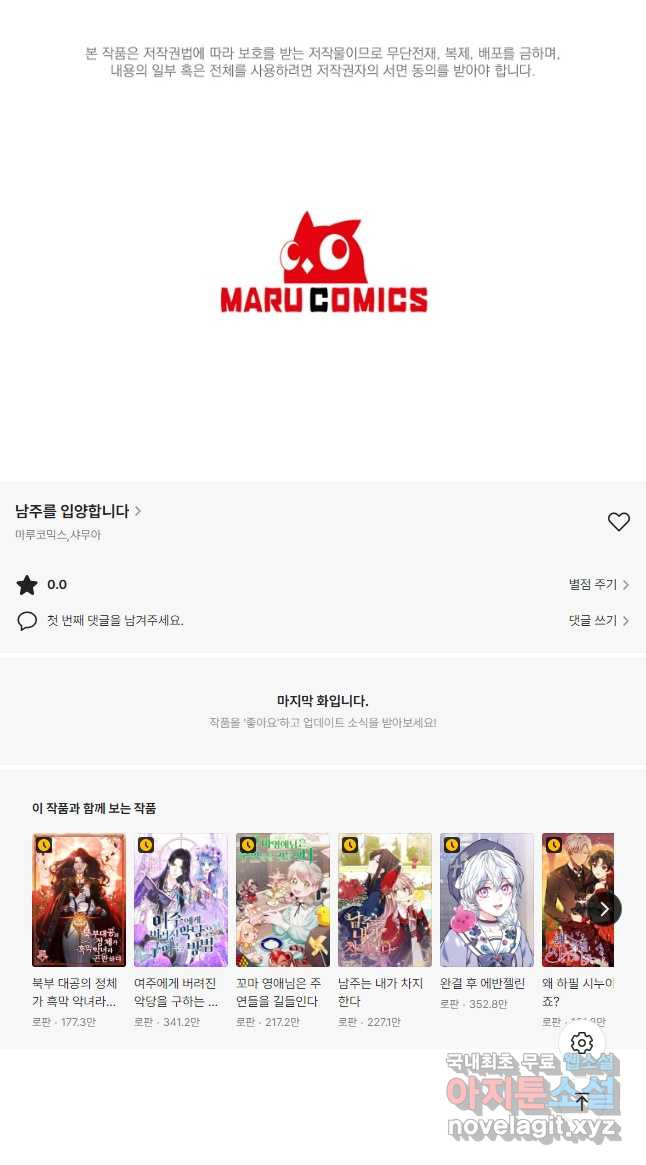Viewport: 646px width, 1165px height.
Task: Open the 남주를 입양합니다 series page
Action: tap(77, 511)
